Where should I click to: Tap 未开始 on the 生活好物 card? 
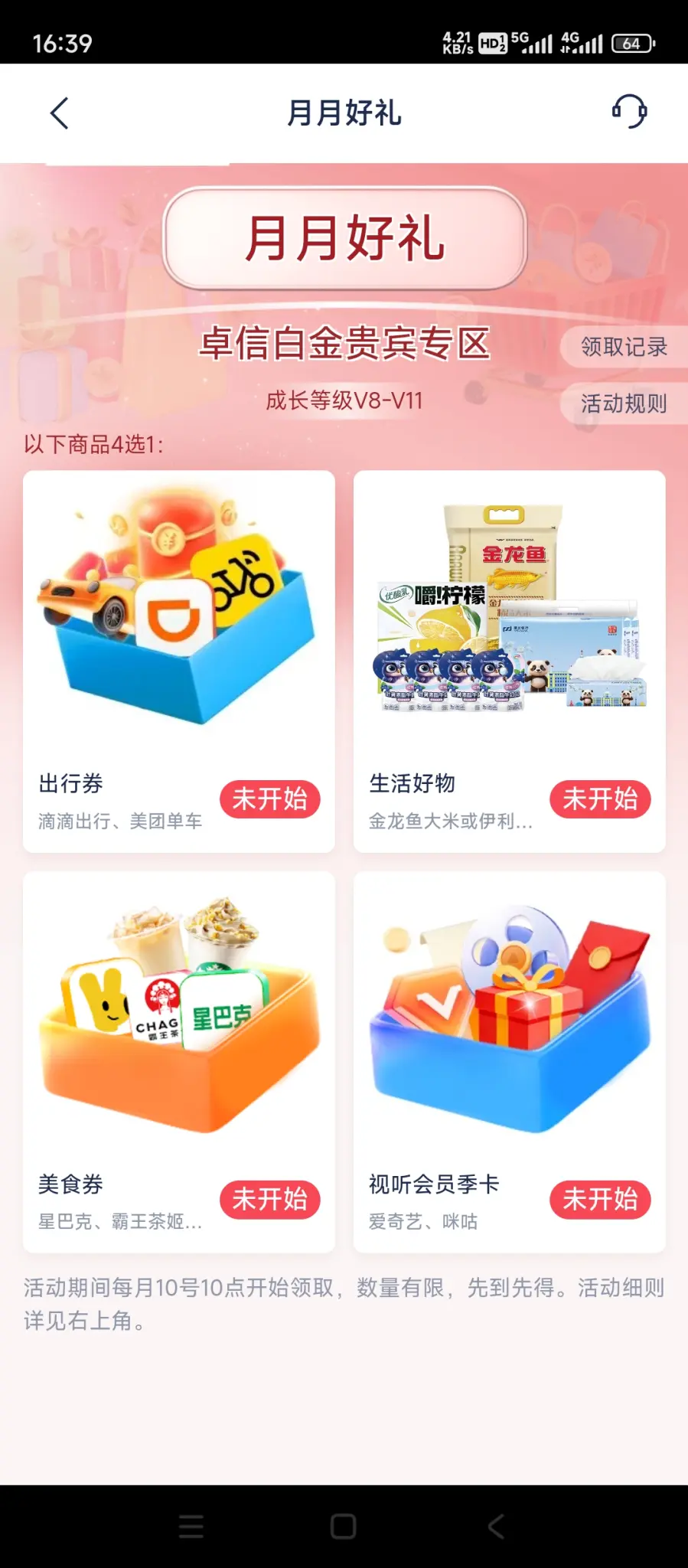click(x=600, y=799)
